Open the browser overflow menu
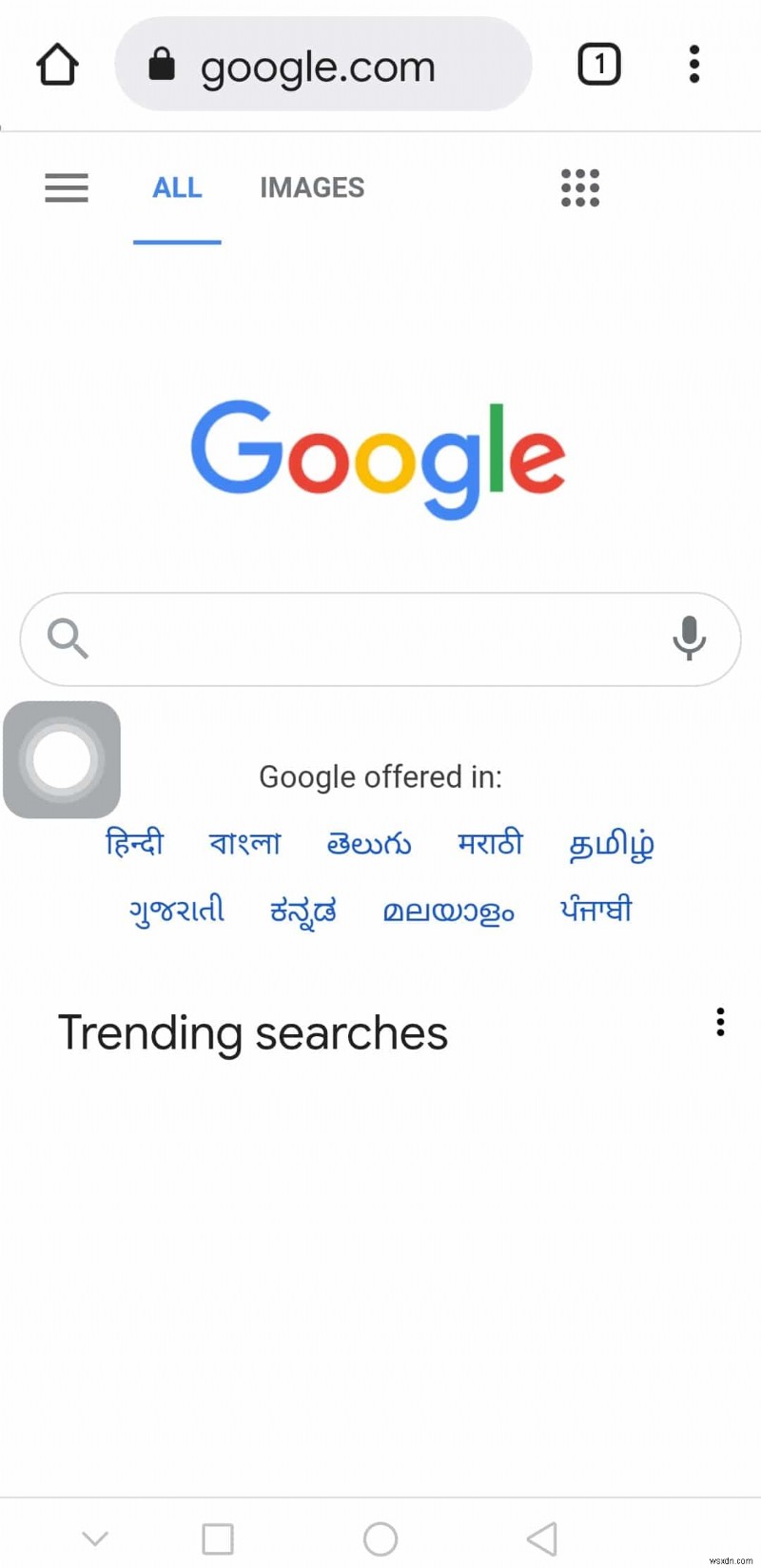 (694, 65)
